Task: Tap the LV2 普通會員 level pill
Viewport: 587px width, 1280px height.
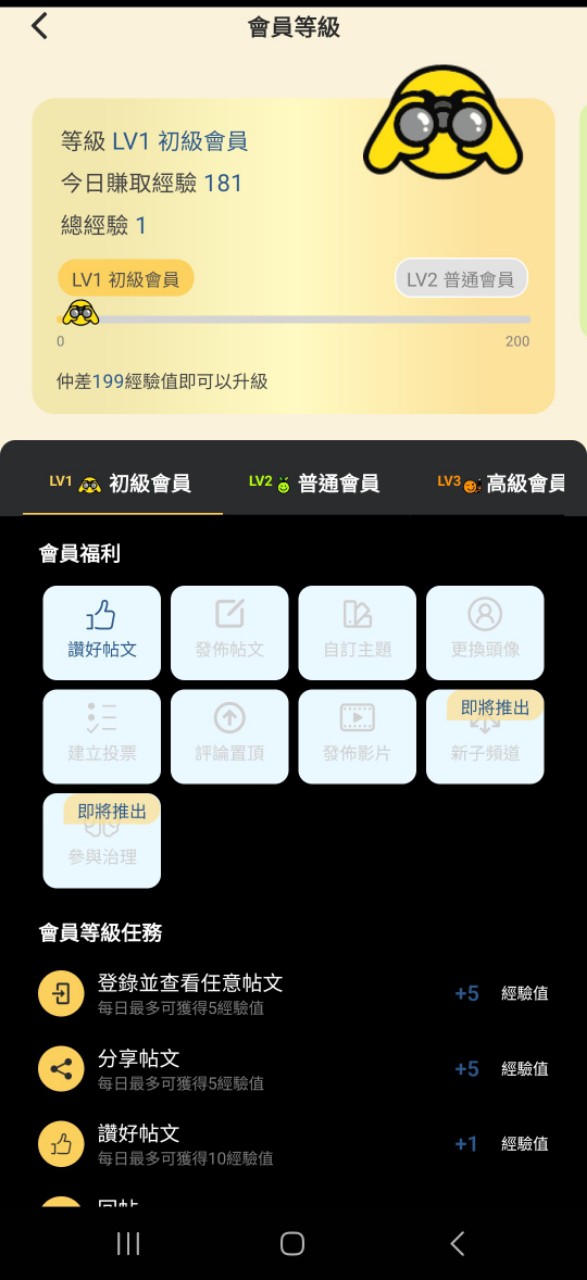Action: [461, 279]
